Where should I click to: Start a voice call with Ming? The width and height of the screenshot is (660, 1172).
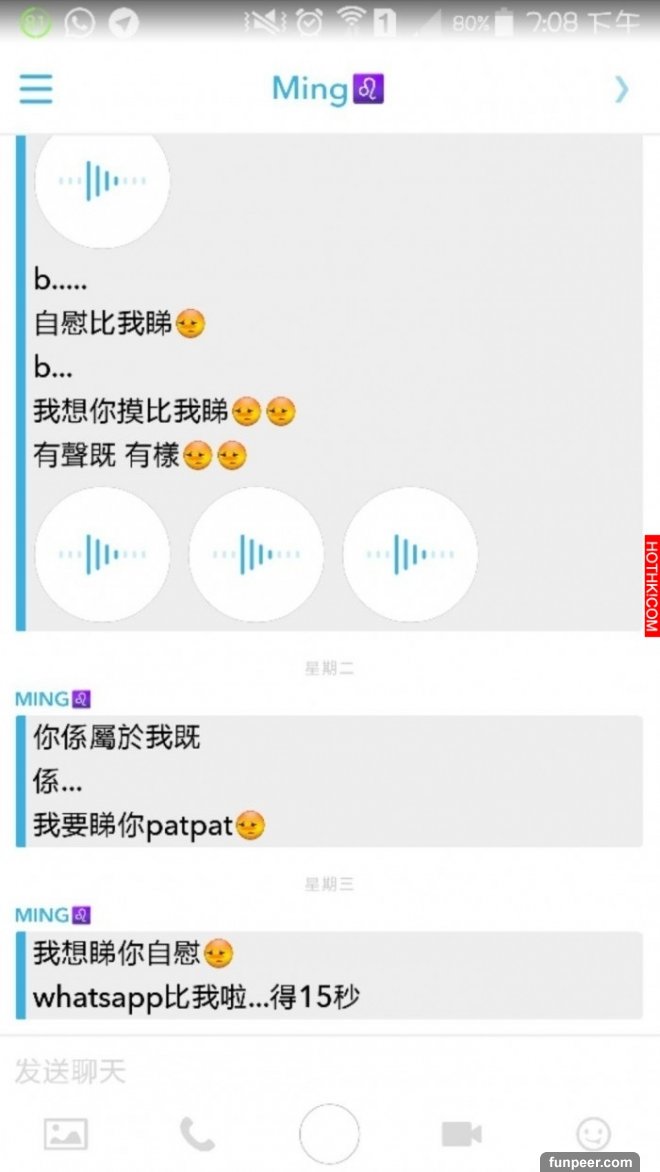(197, 1133)
